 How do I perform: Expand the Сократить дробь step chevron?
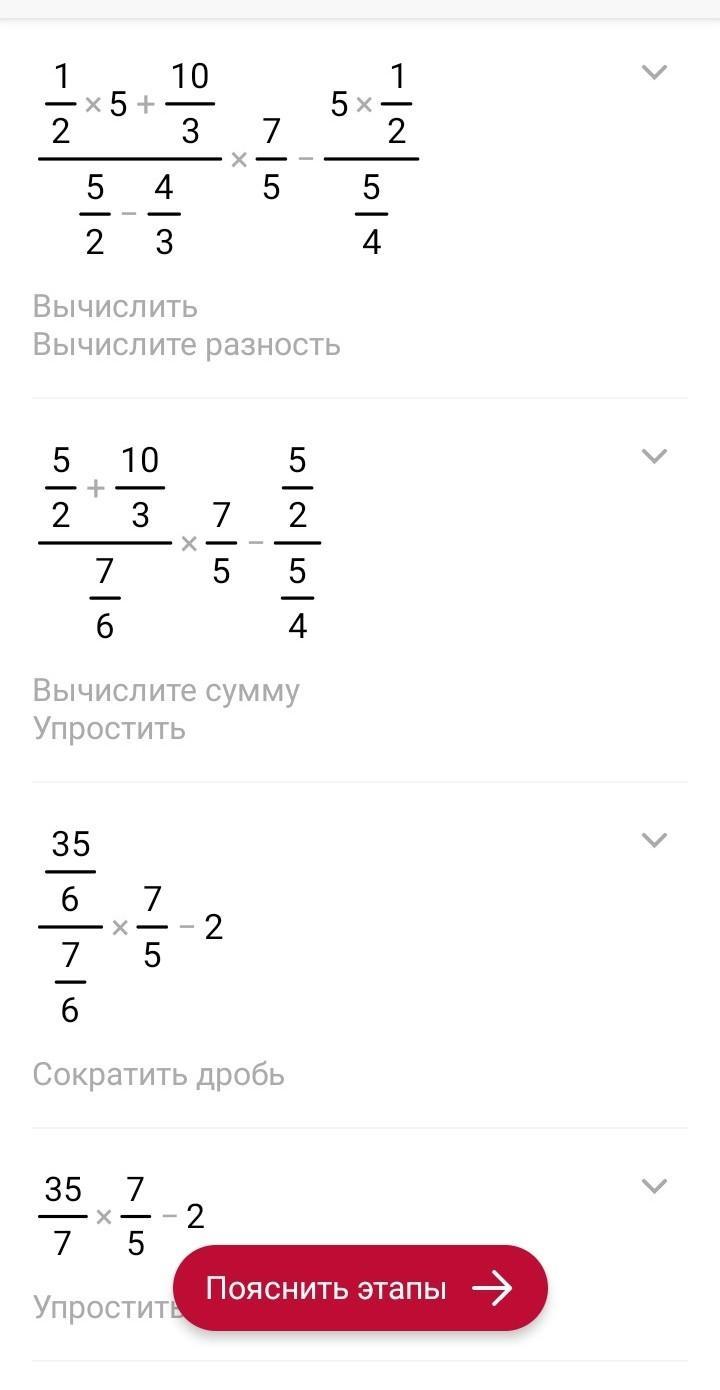(654, 840)
